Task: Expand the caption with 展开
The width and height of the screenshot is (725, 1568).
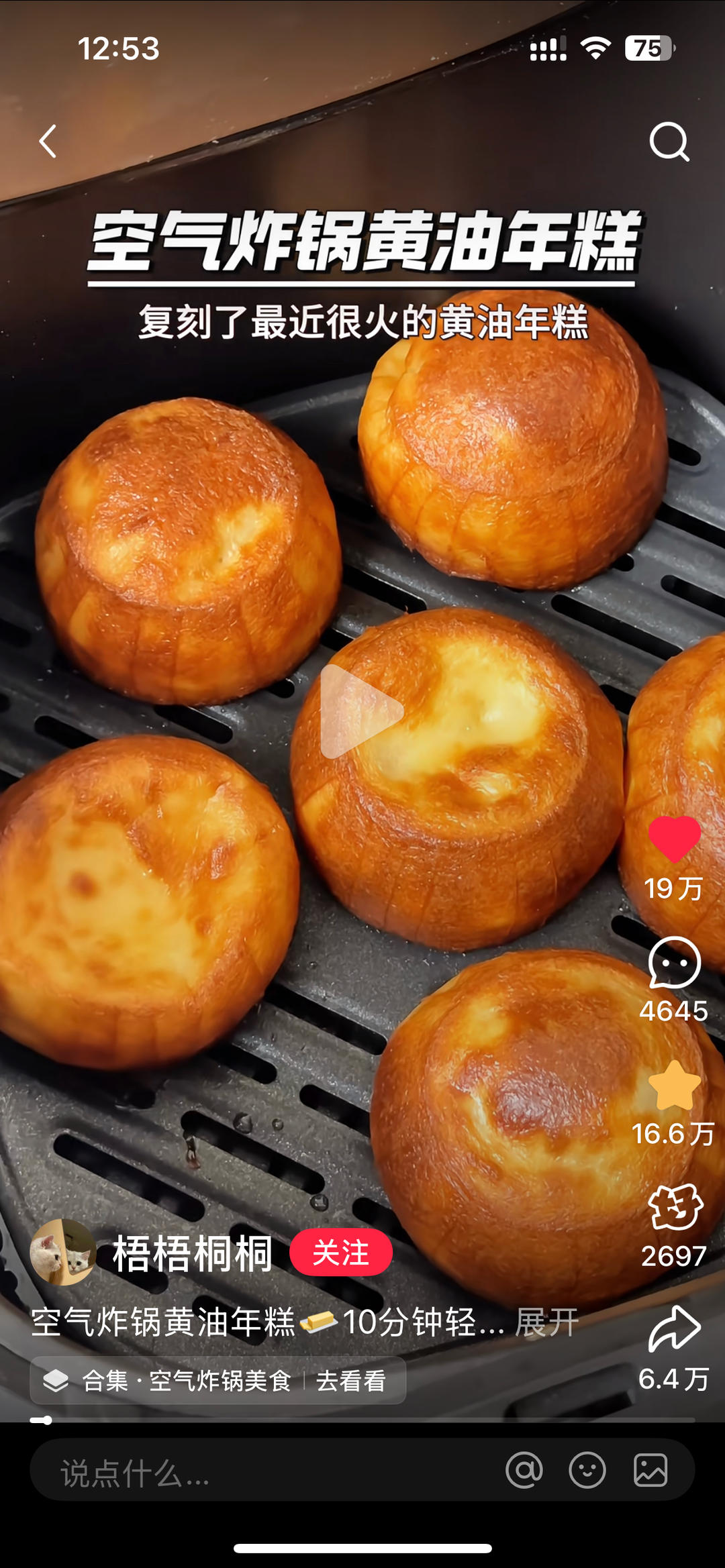Action: click(x=546, y=1322)
